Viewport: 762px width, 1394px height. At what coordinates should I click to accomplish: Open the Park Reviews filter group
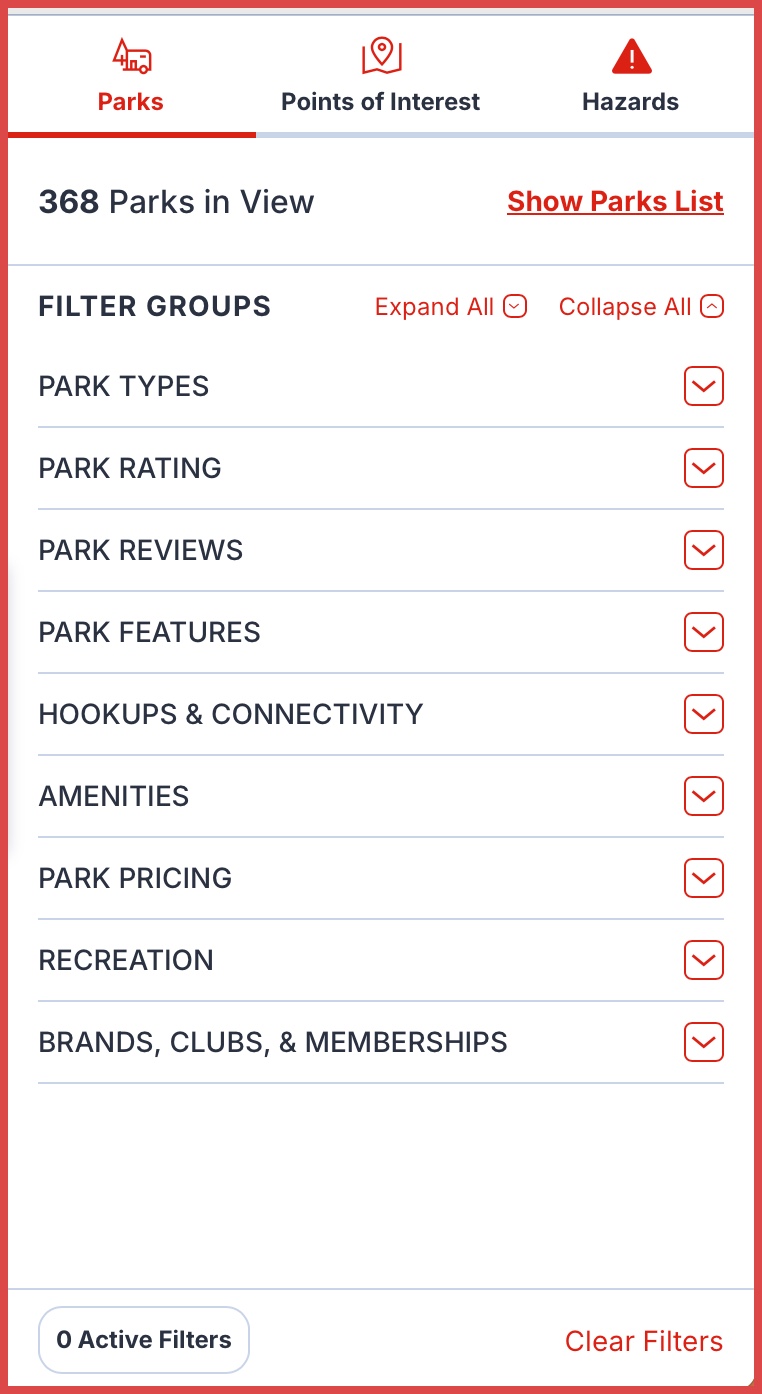coord(381,550)
